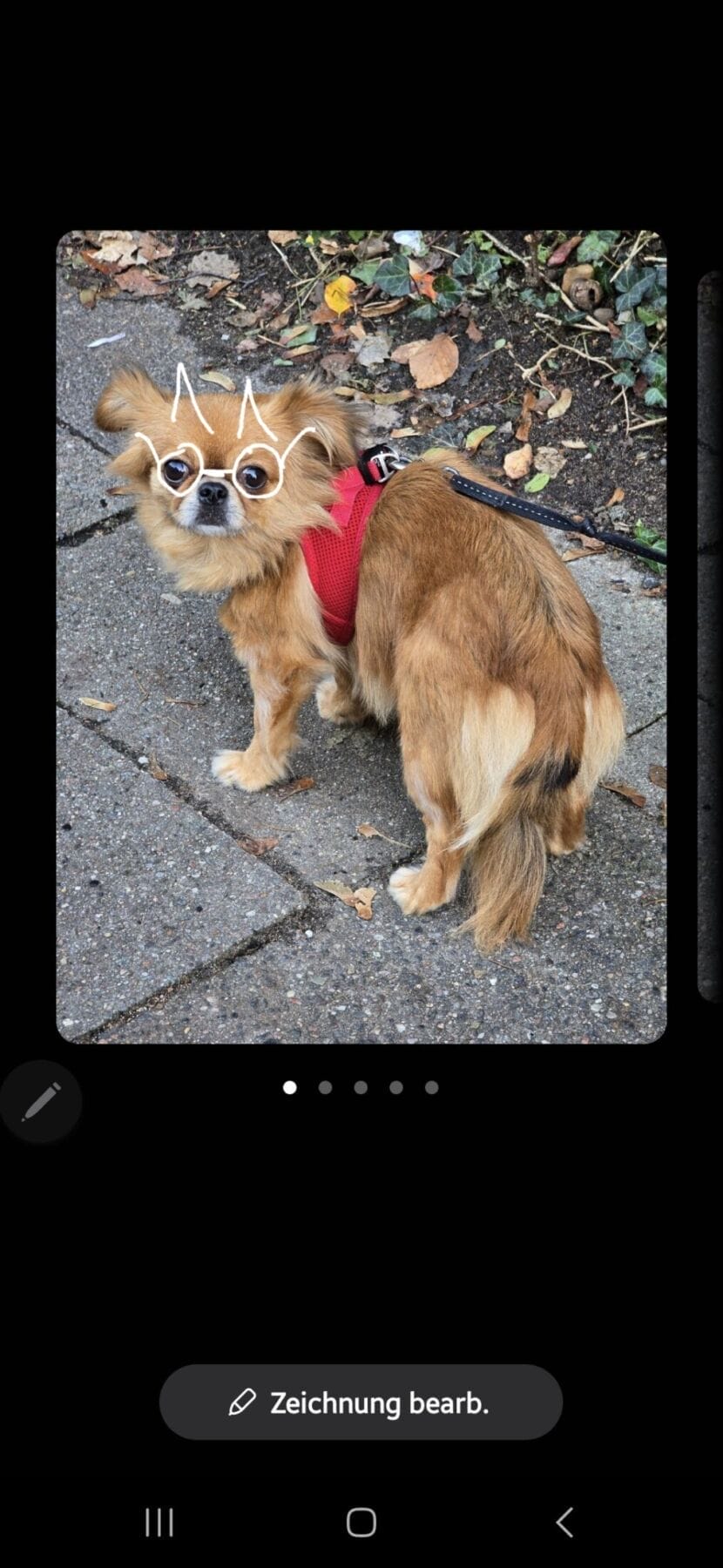Open the dog photo with drawn glasses
723x1568 pixels.
(361, 636)
